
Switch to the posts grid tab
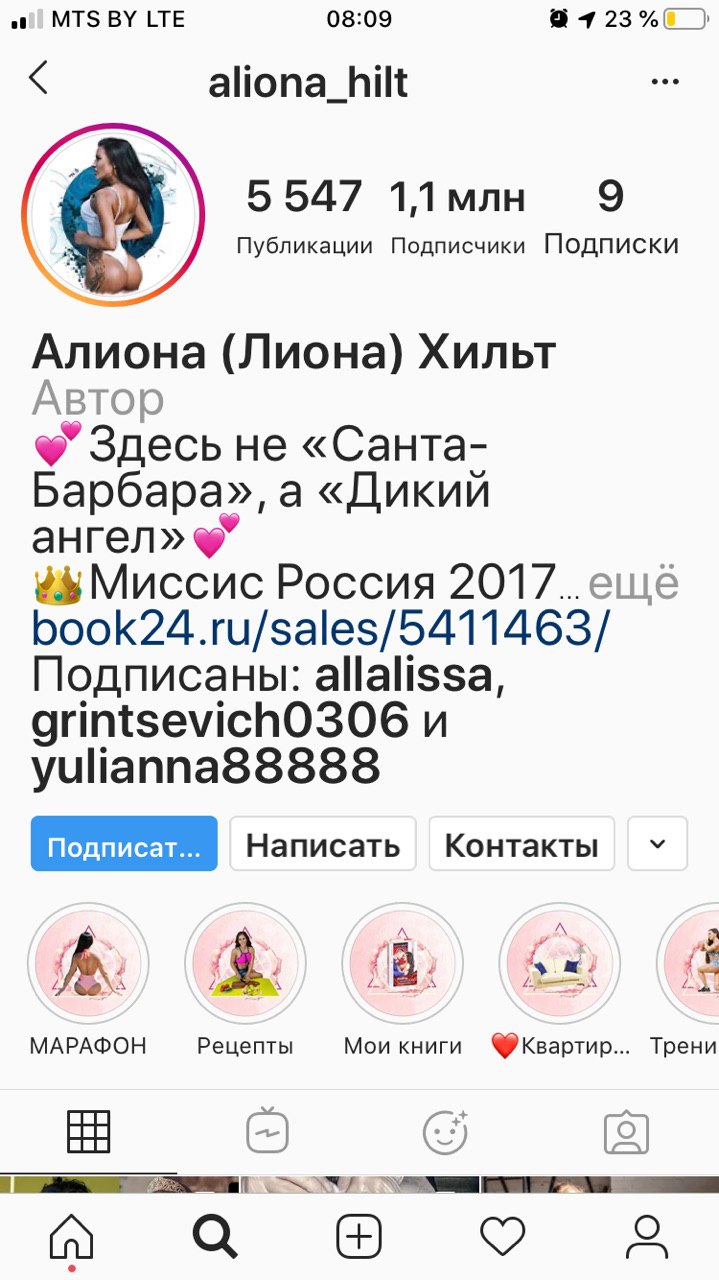[88, 1132]
